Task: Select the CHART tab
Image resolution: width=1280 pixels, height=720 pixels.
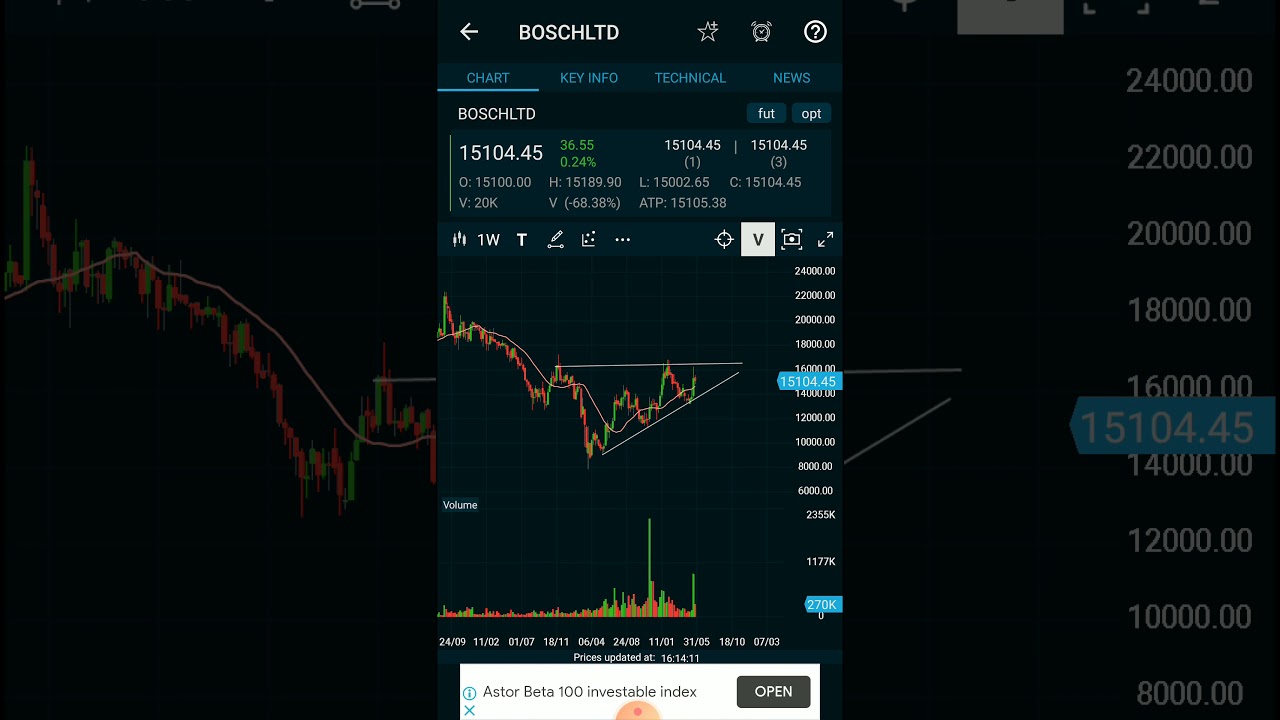Action: pyautogui.click(x=488, y=78)
